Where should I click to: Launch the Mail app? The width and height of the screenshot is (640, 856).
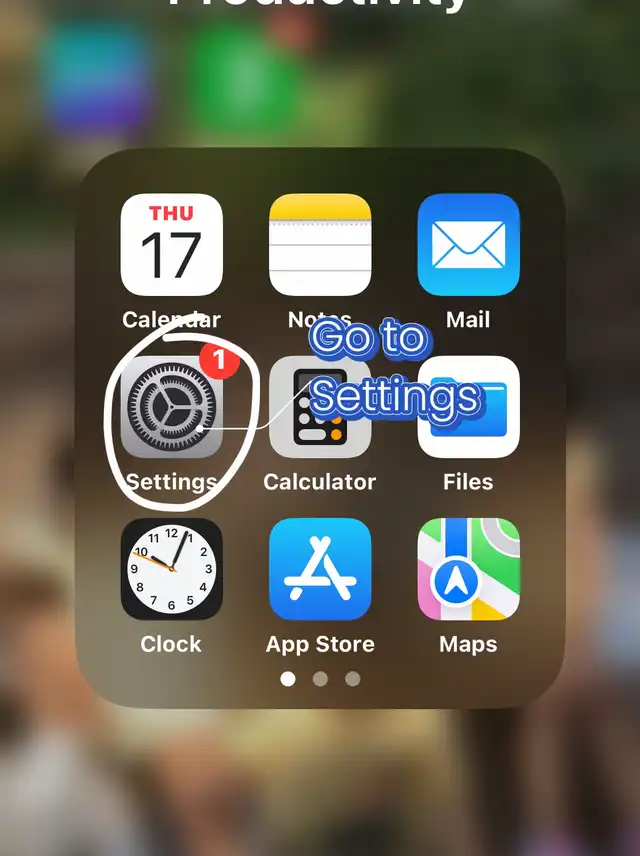click(469, 245)
